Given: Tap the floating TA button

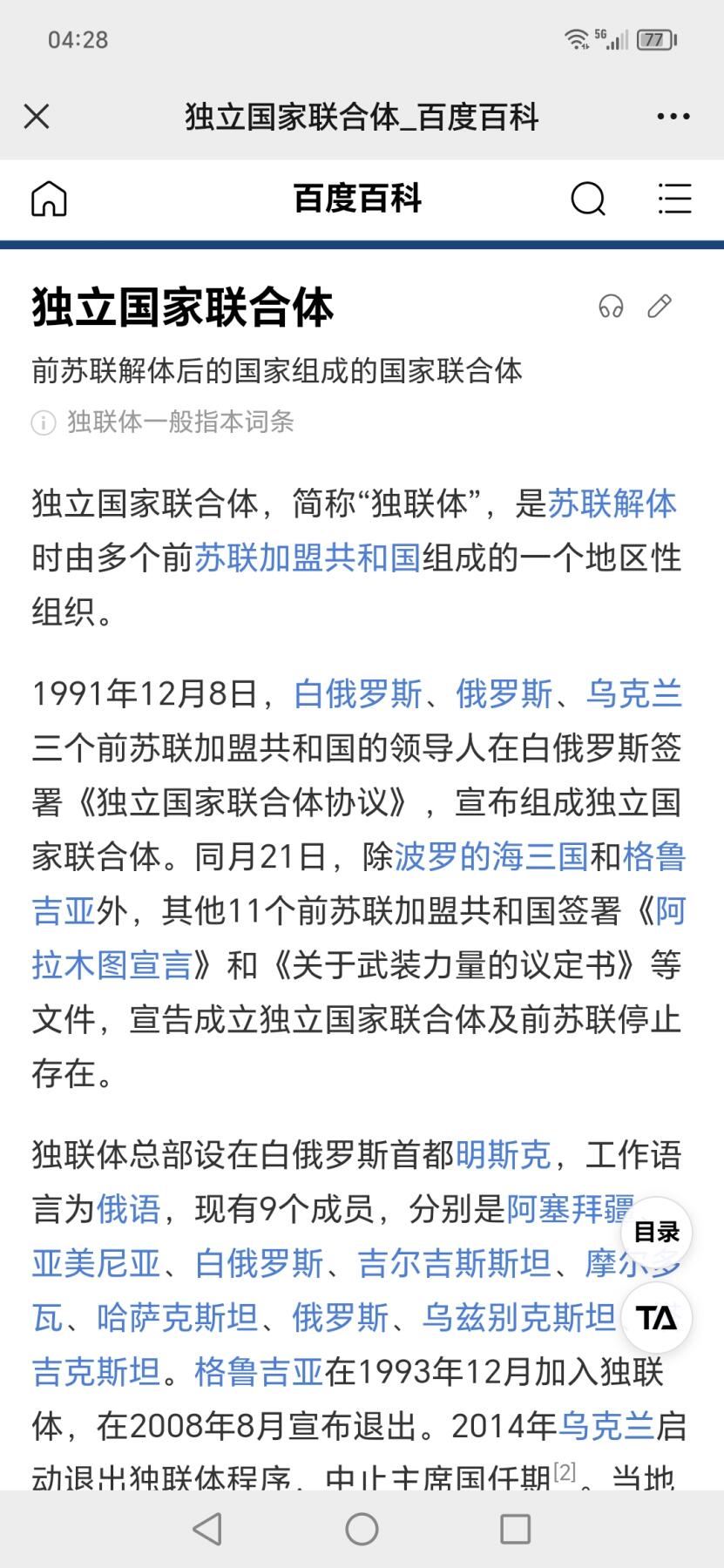Looking at the screenshot, I should (656, 1318).
